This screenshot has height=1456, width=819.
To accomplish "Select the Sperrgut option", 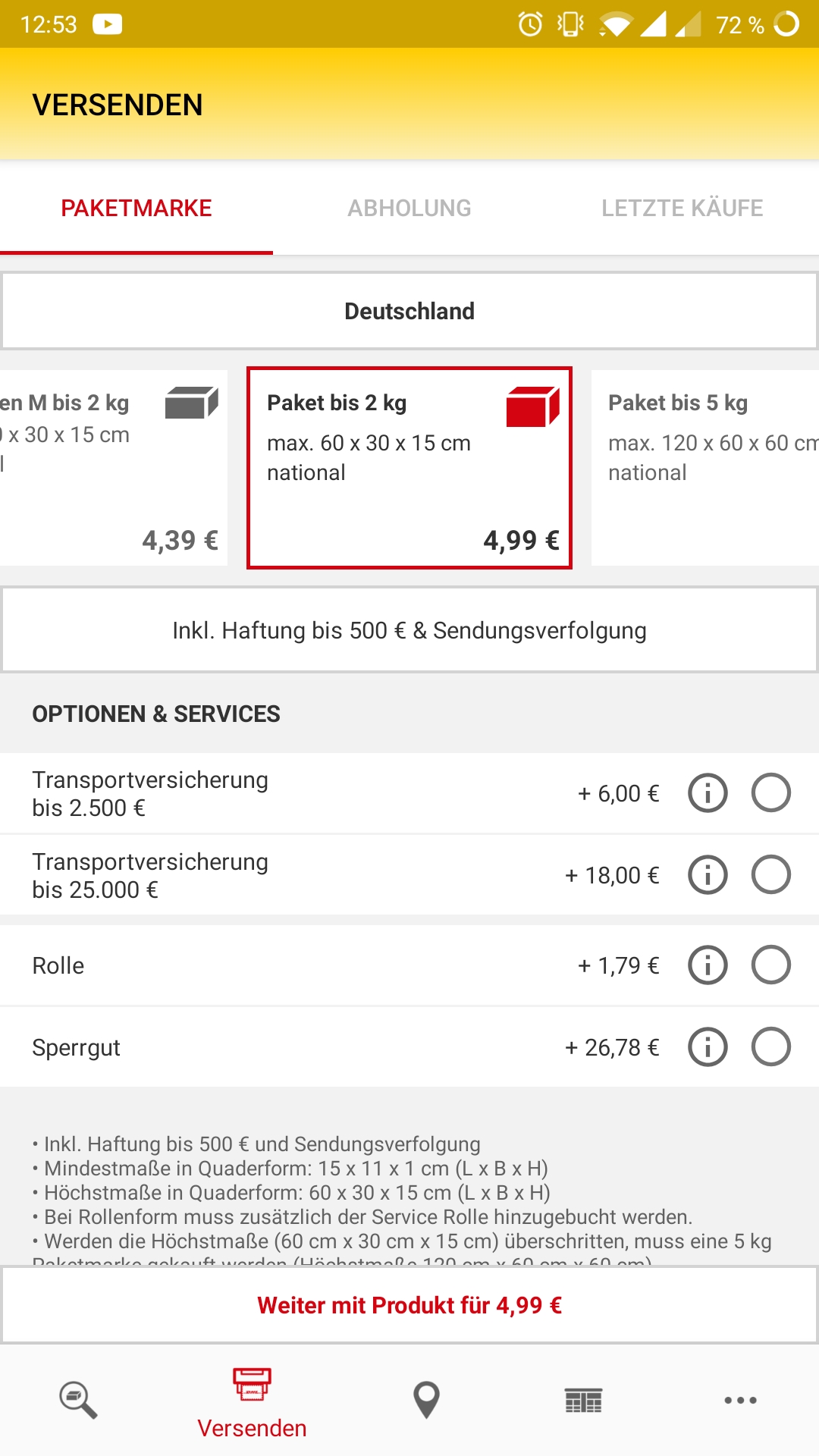I will tap(771, 1047).
